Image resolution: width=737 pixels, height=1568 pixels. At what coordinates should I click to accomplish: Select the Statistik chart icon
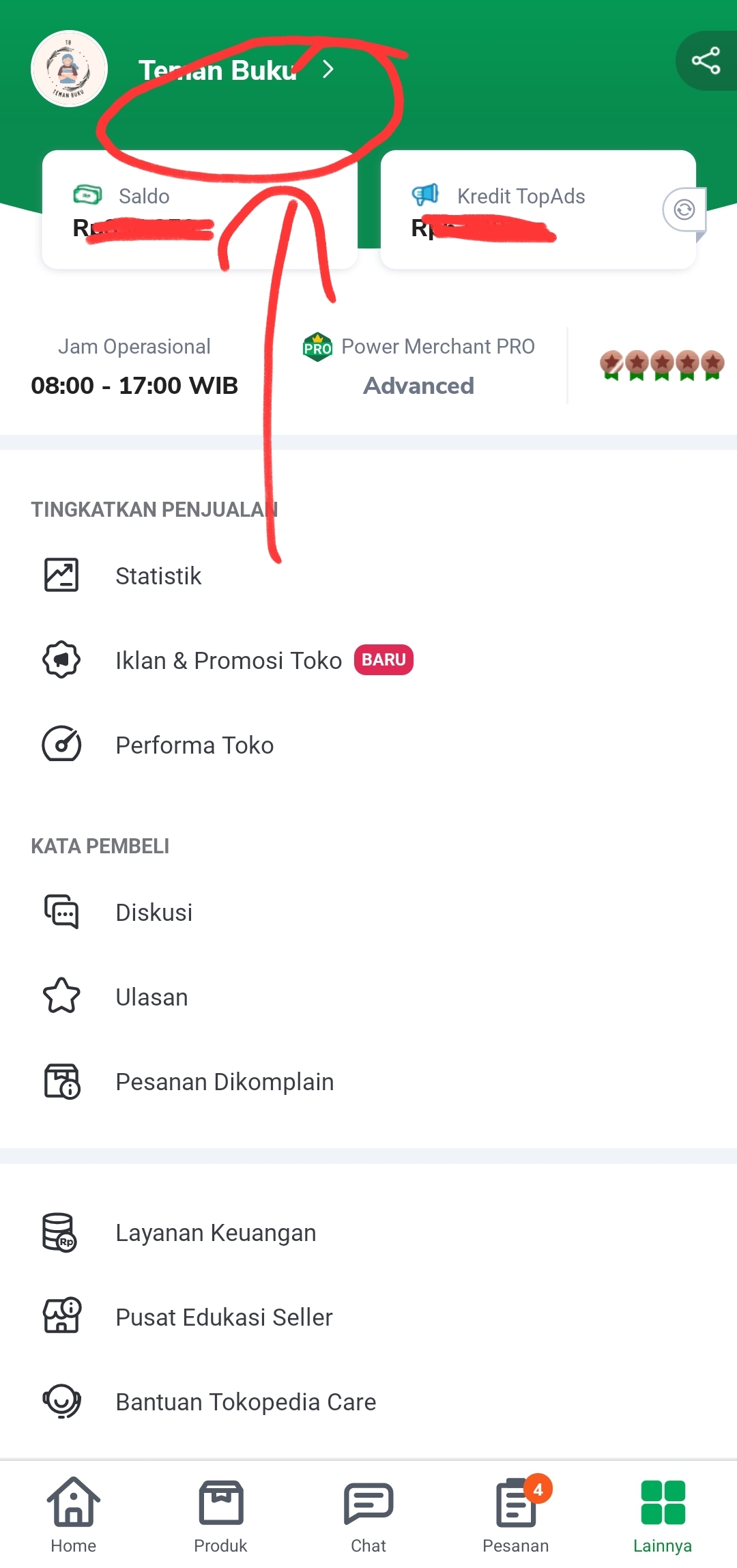[61, 575]
